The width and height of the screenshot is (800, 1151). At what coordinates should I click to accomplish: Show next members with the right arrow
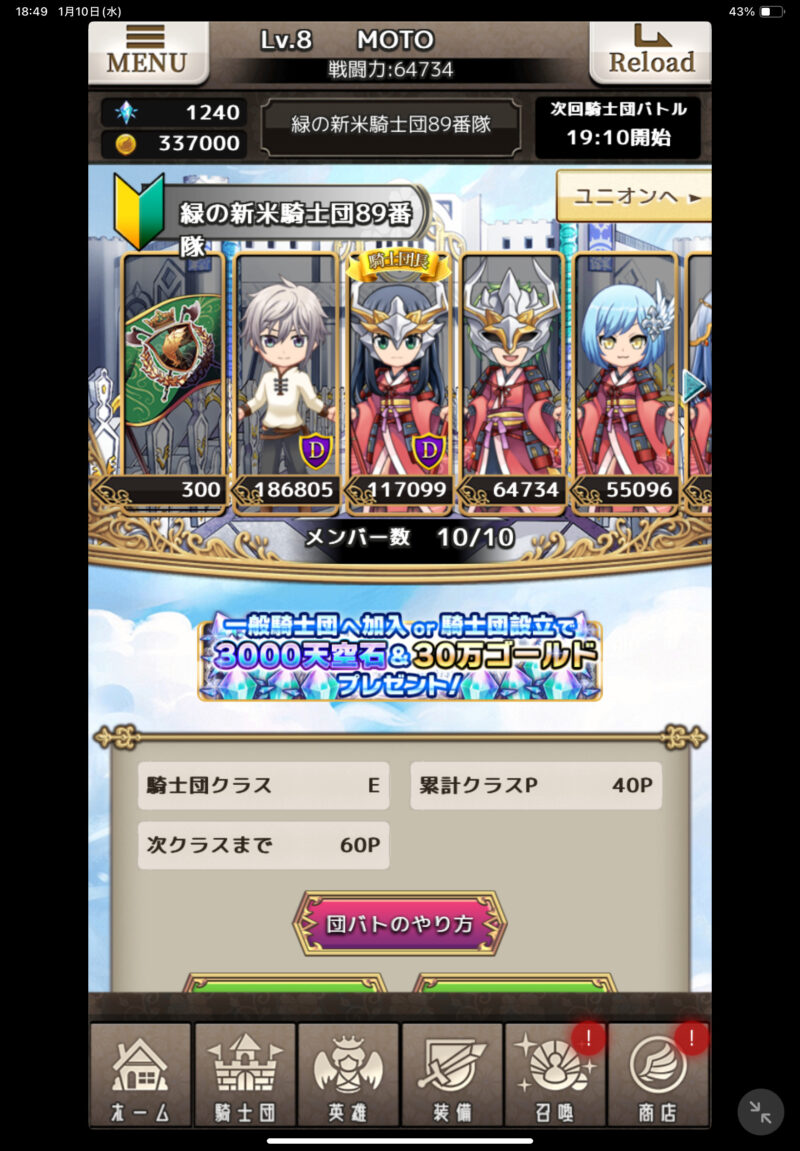pos(694,385)
